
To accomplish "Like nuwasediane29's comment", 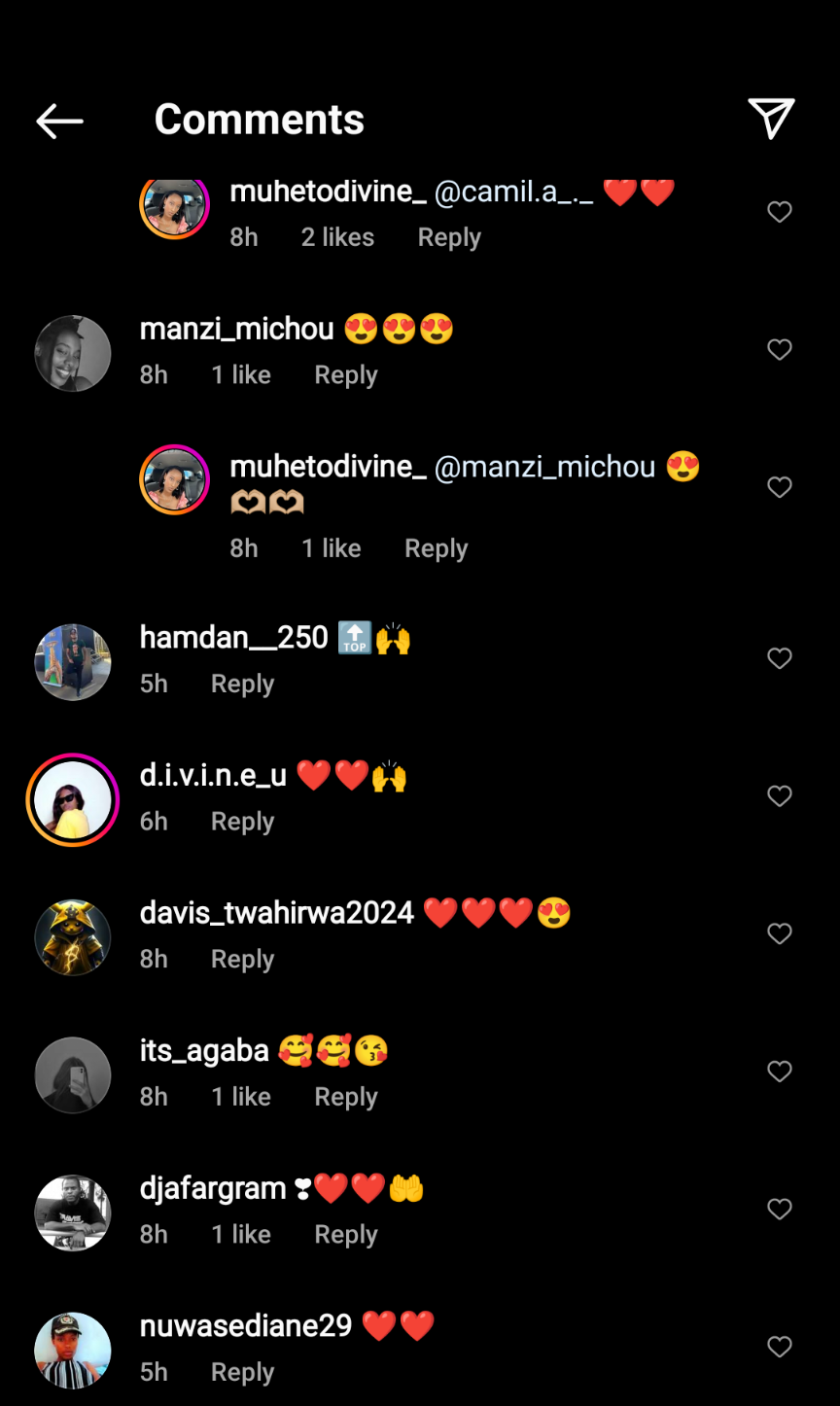I will tap(780, 1347).
